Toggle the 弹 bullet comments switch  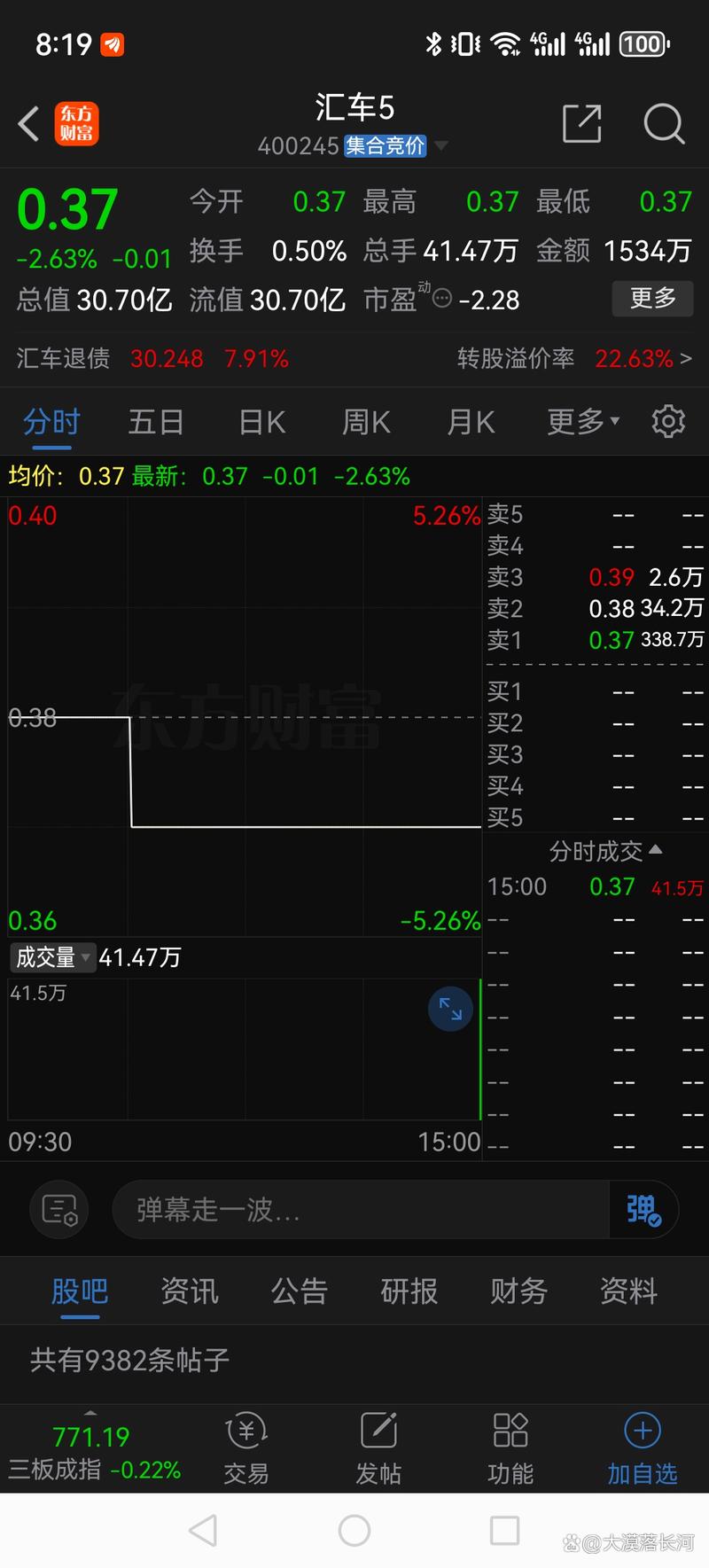coord(644,1209)
